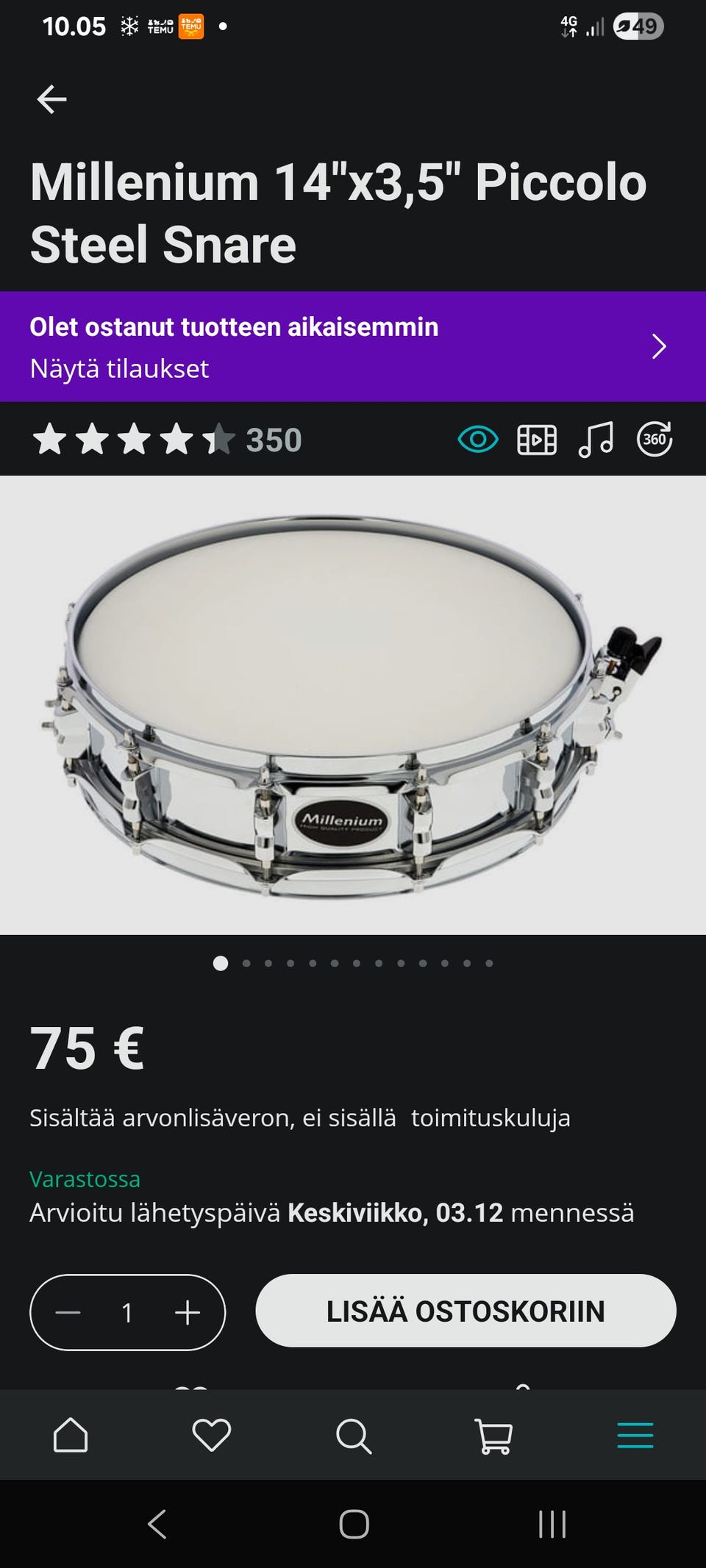Go to the home tab
This screenshot has width=706, height=1568.
coord(71,1435)
